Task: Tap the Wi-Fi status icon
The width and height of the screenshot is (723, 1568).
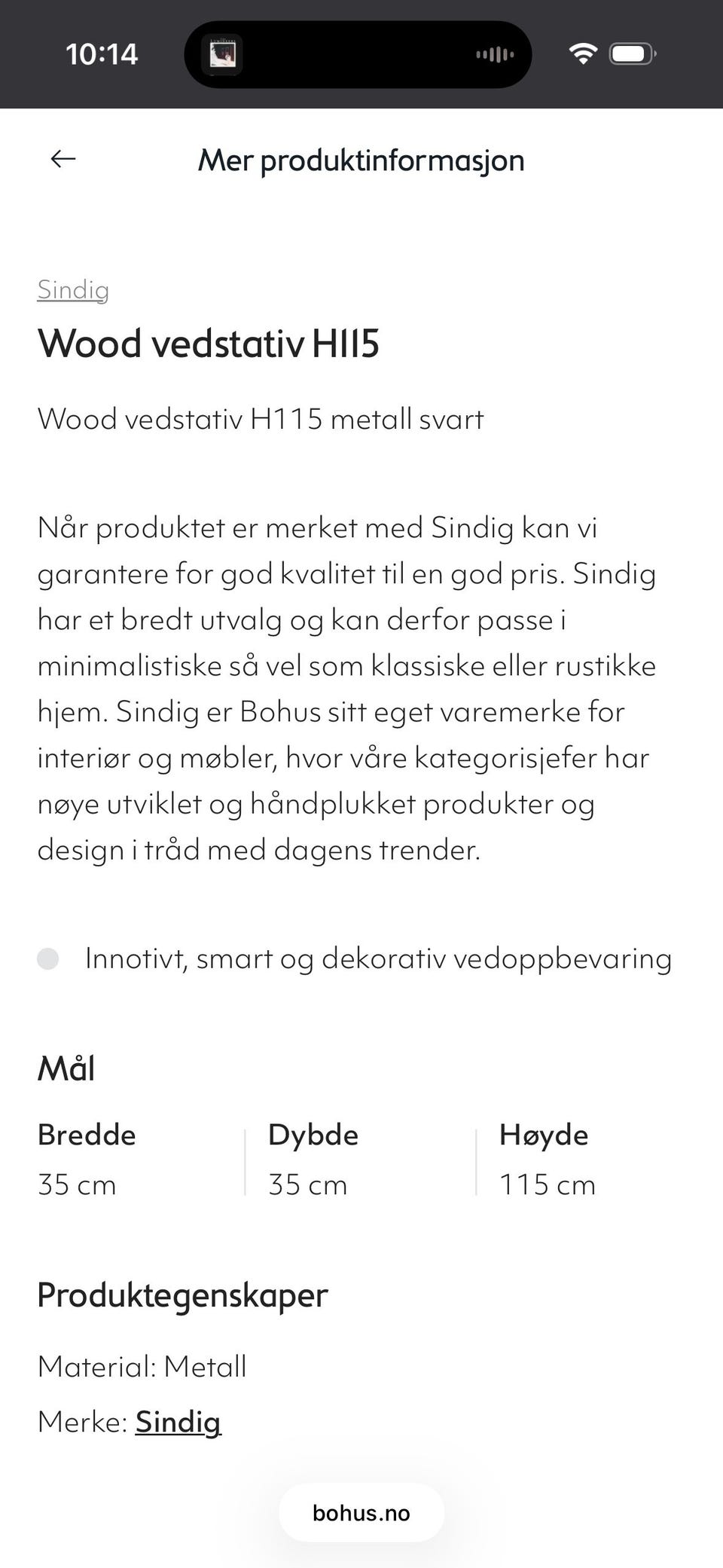Action: pos(582,53)
